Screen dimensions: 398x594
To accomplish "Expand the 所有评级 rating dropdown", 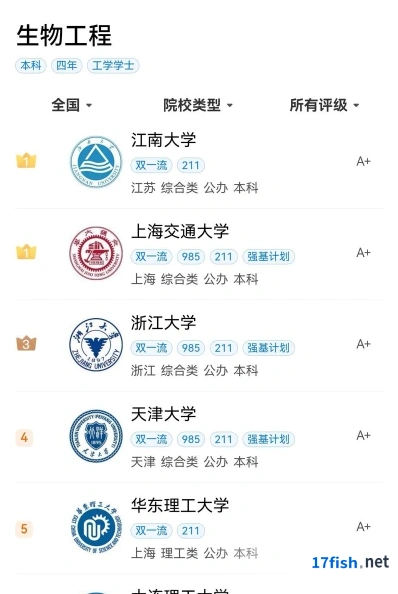I will (324, 105).
